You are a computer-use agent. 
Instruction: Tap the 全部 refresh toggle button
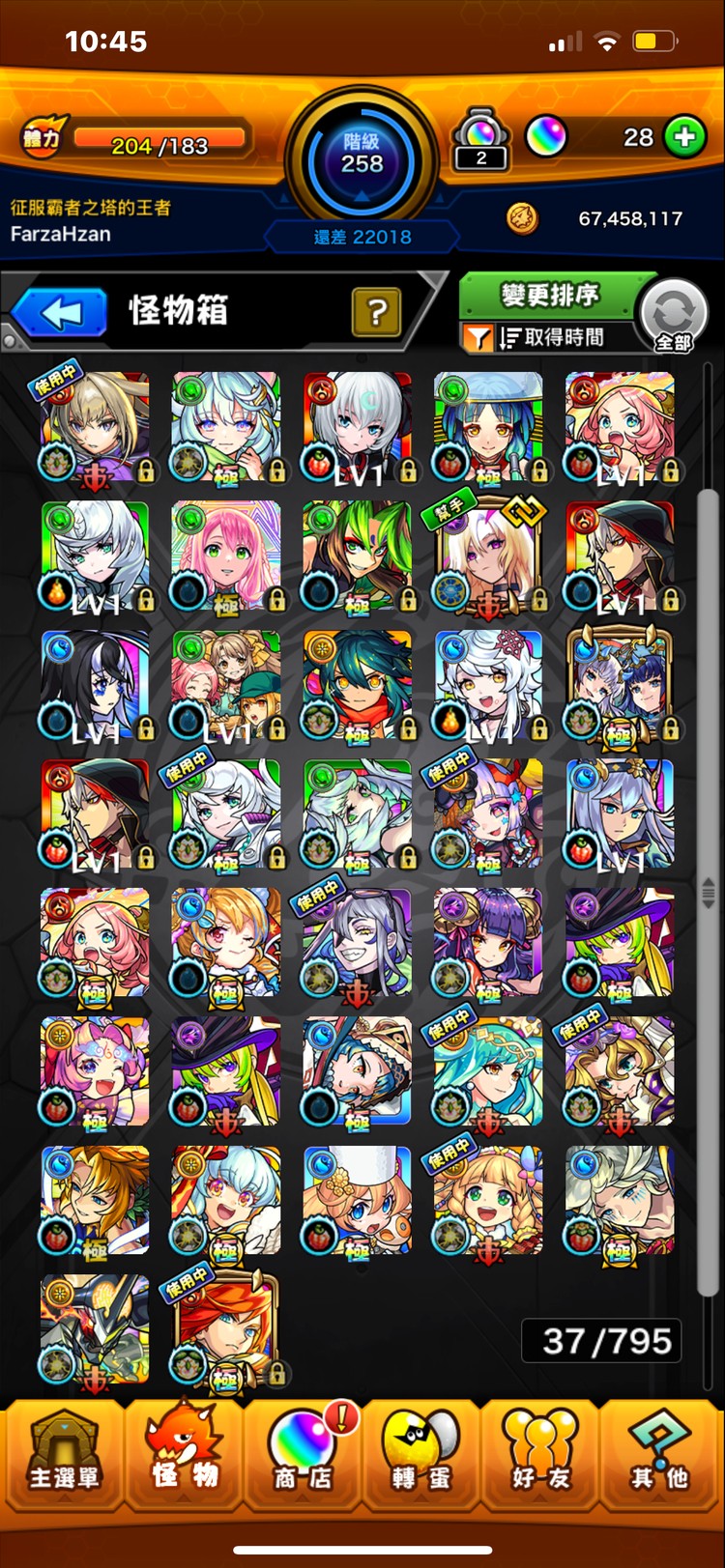click(674, 316)
